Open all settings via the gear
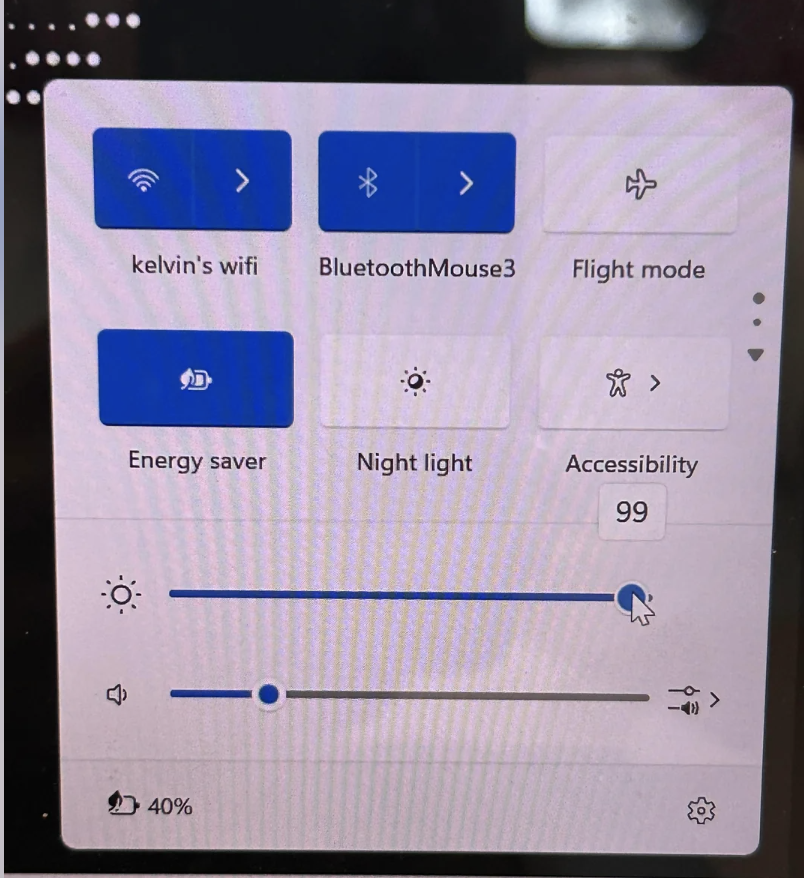 (701, 810)
